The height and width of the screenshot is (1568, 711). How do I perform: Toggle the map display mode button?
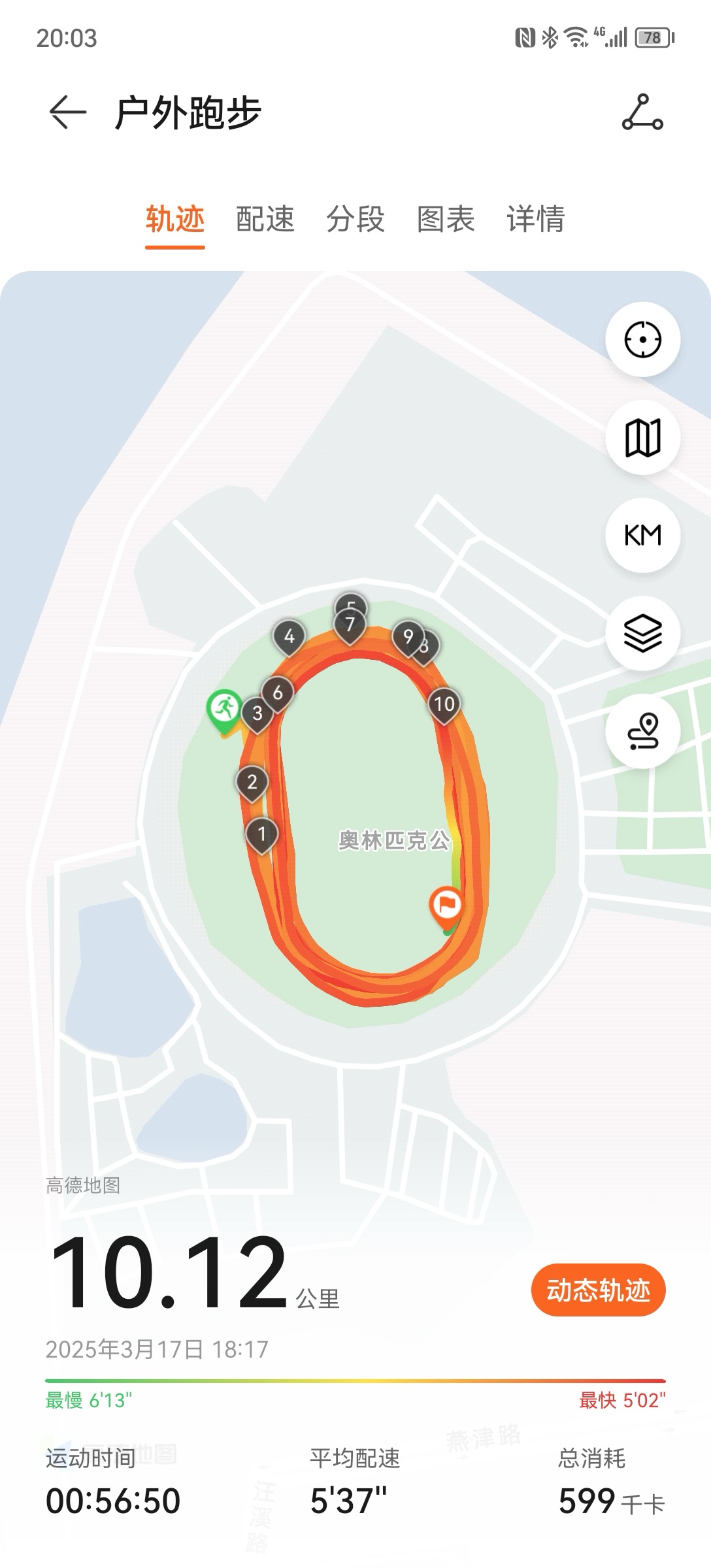click(x=642, y=437)
